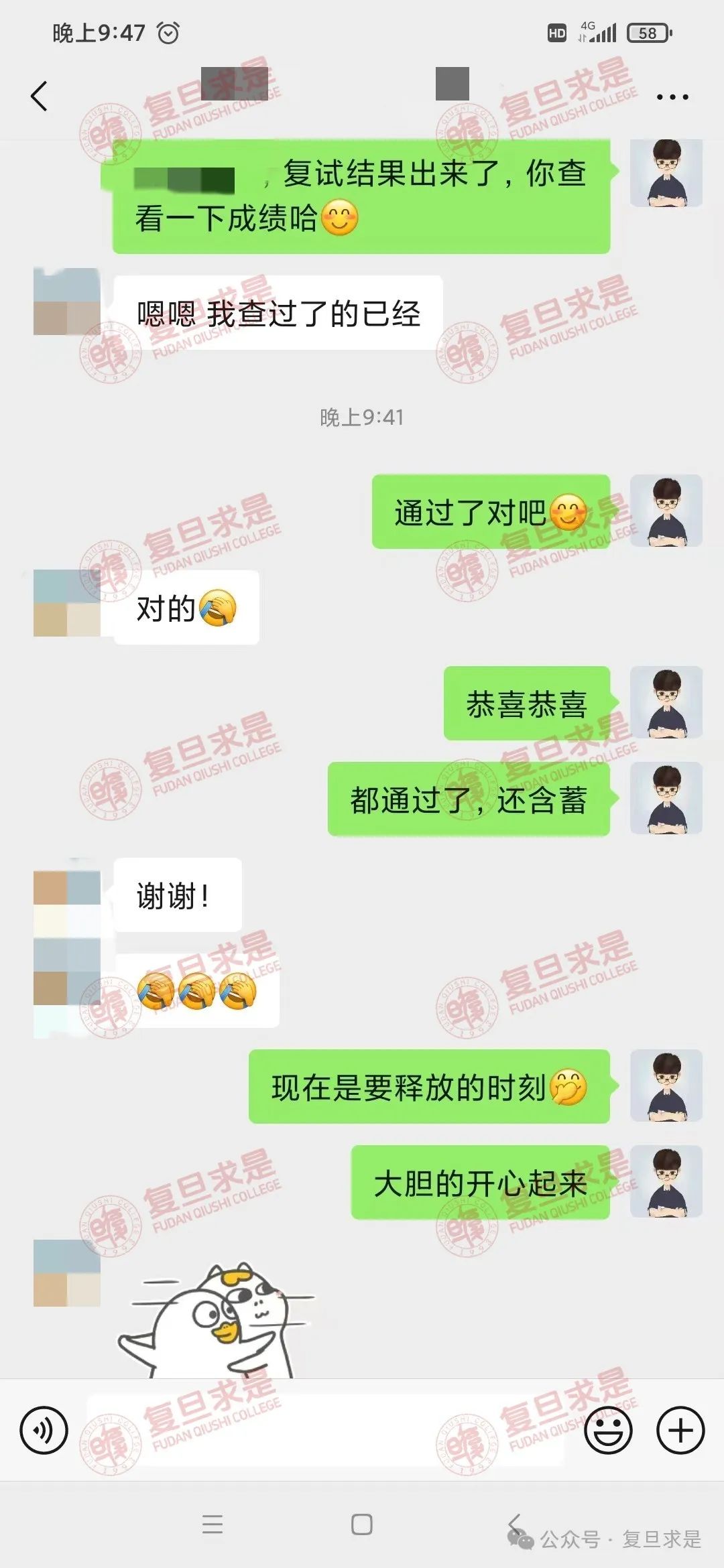
Task: View contact's avatar beside 对的 message
Action: point(66,603)
